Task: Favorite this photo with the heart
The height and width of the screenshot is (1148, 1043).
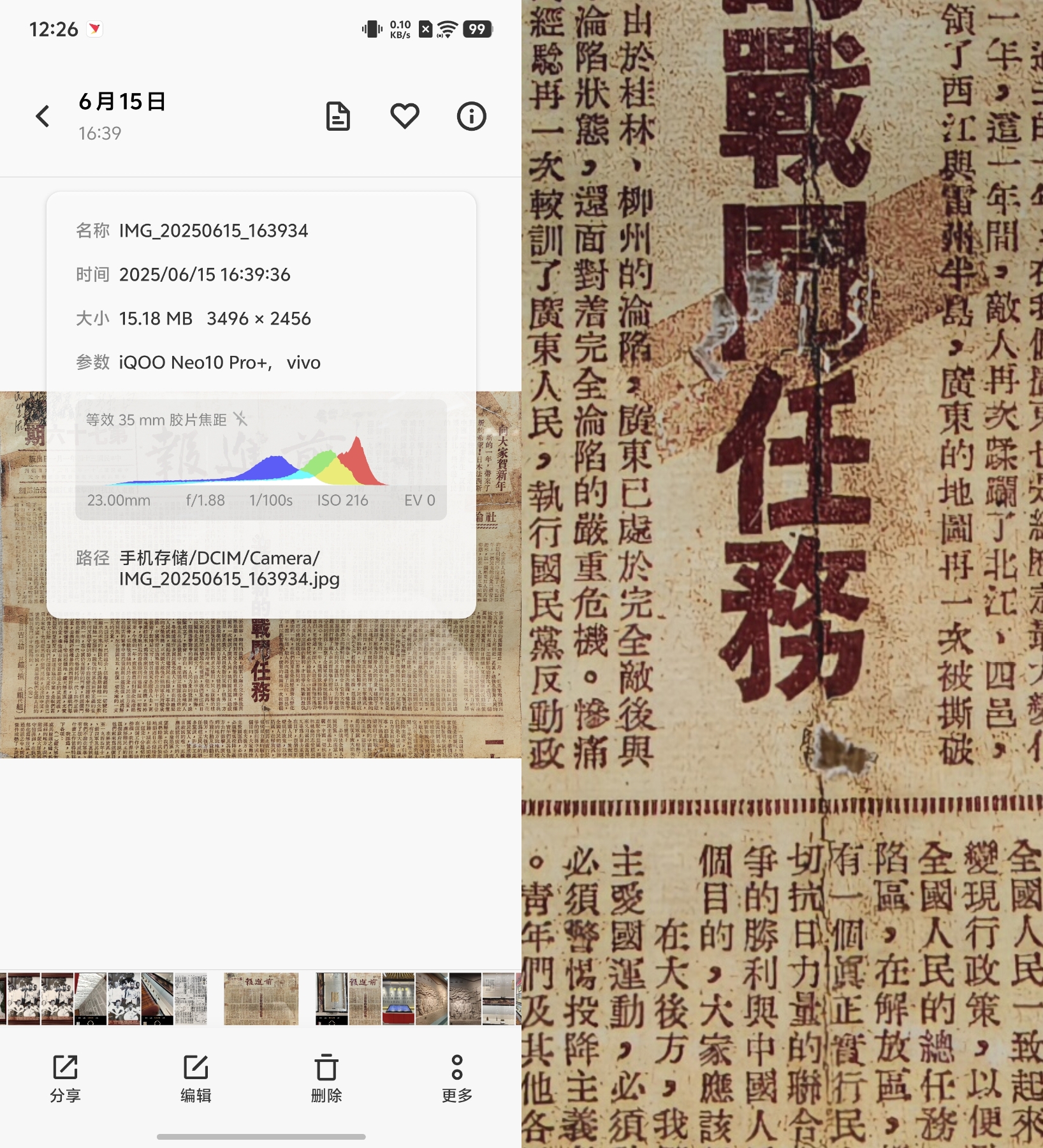Action: point(405,116)
